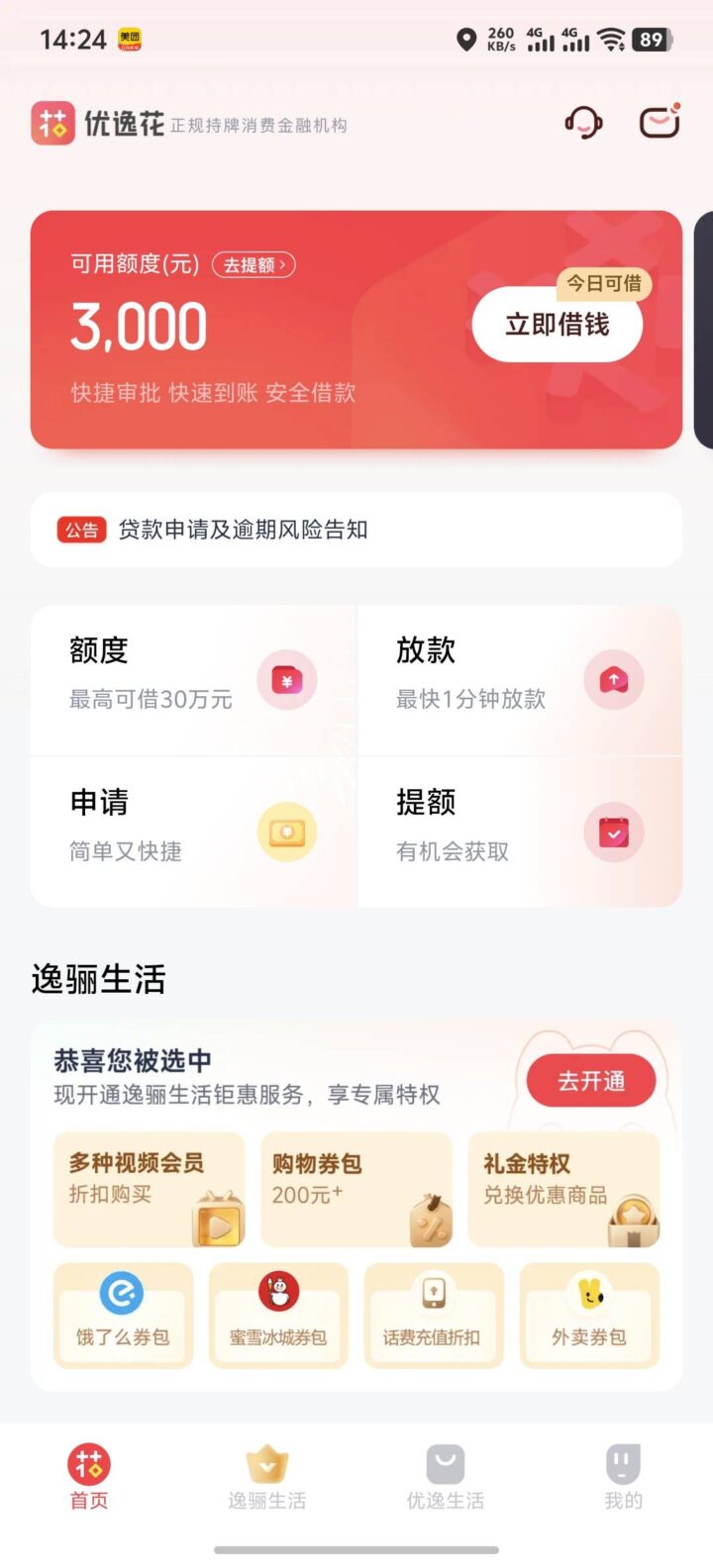The image size is (713, 1568).
Task: Click the upload arrow icon beside 放款
Action: (614, 680)
